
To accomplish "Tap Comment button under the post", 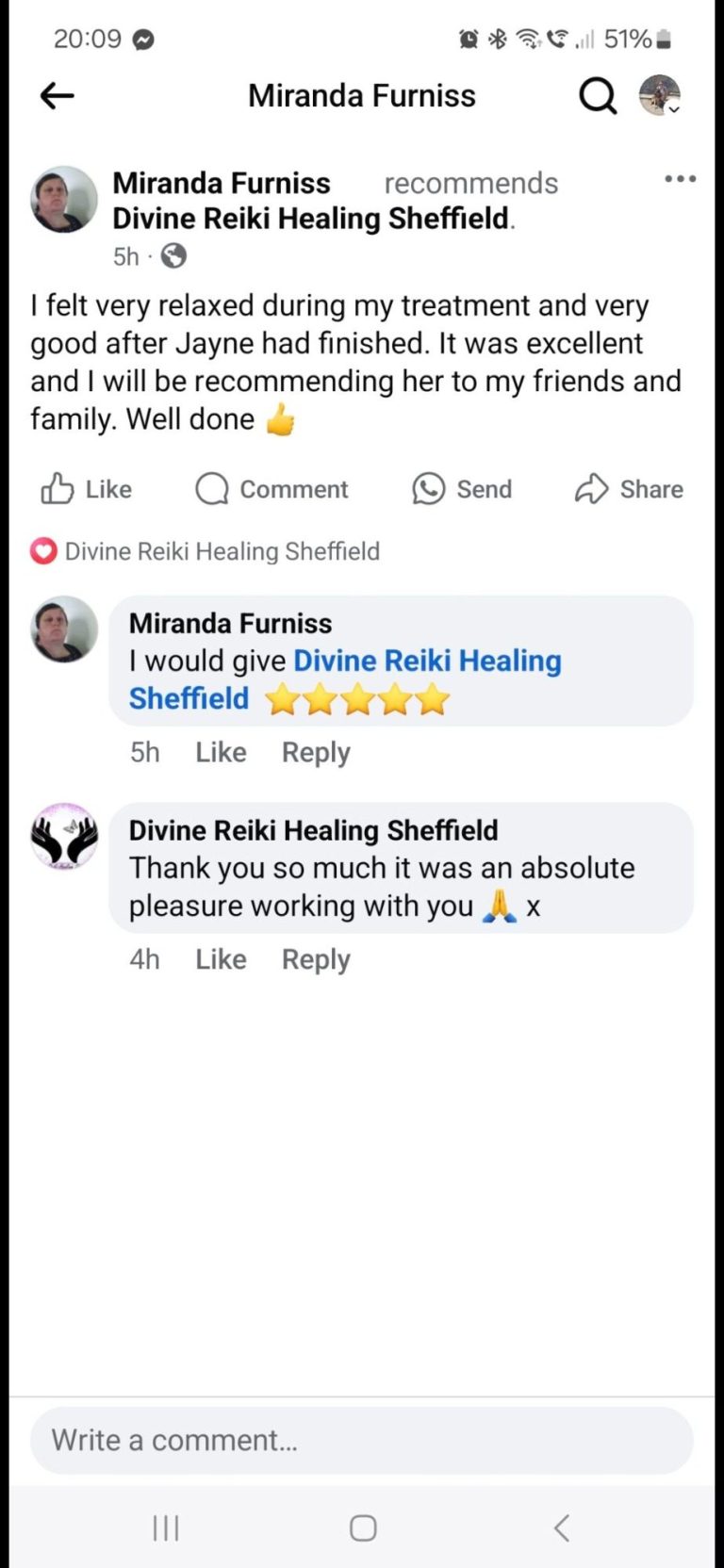I will click(x=271, y=489).
